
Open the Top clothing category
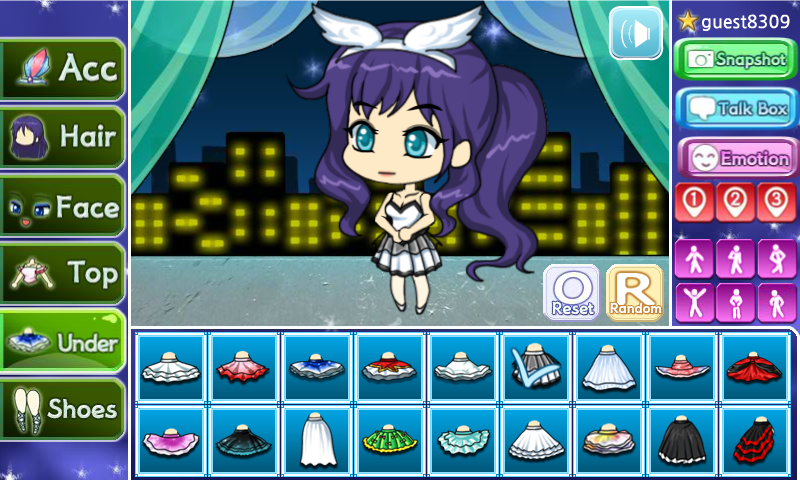pyautogui.click(x=64, y=272)
